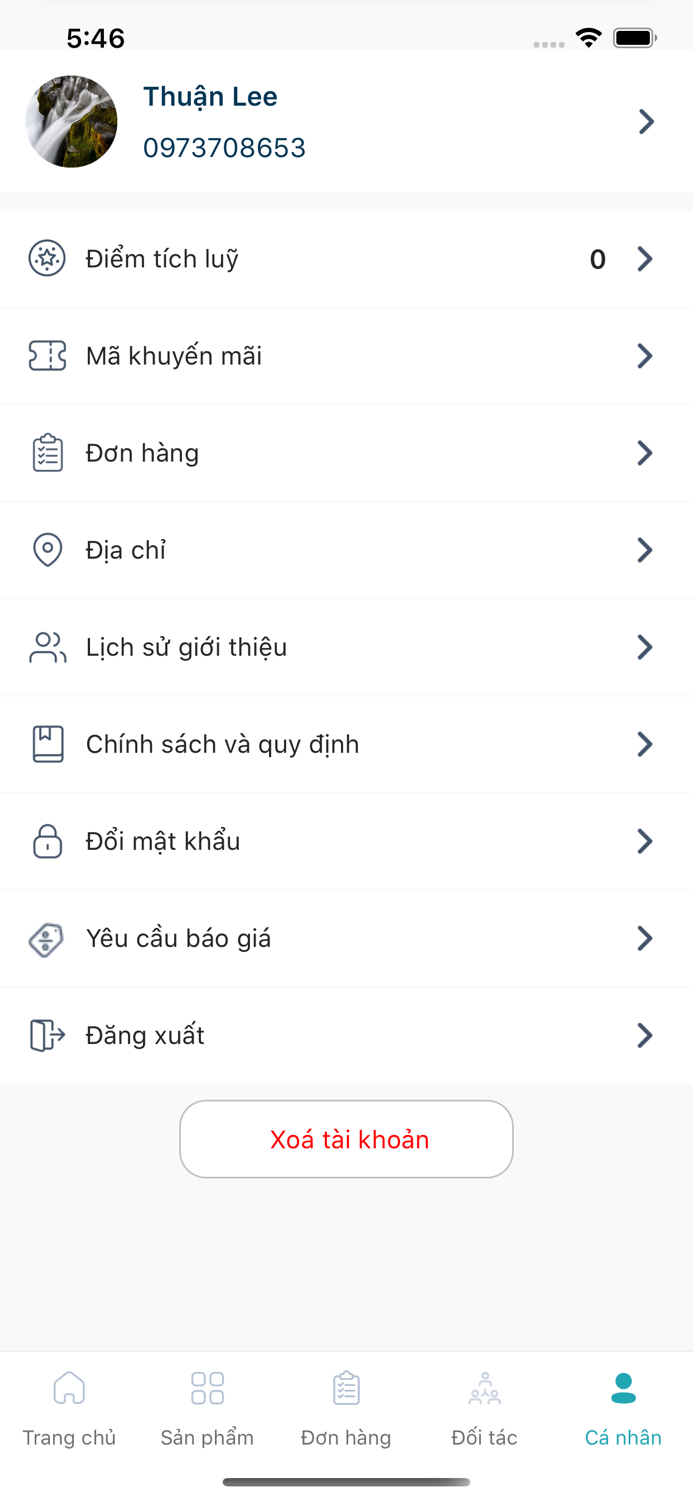Switch to Đơn hàng in bottom navigation

346,1408
